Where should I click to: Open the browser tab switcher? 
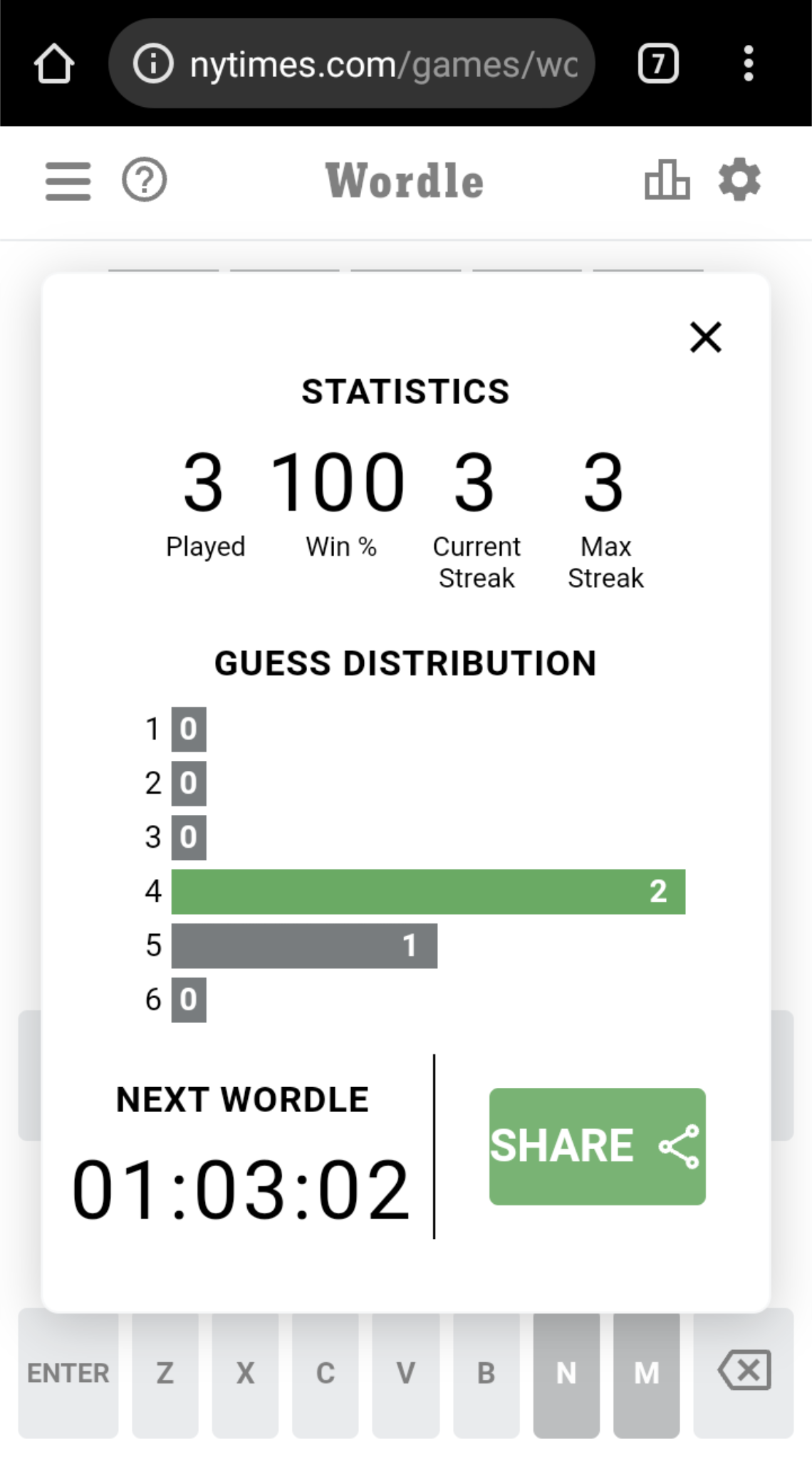point(657,64)
